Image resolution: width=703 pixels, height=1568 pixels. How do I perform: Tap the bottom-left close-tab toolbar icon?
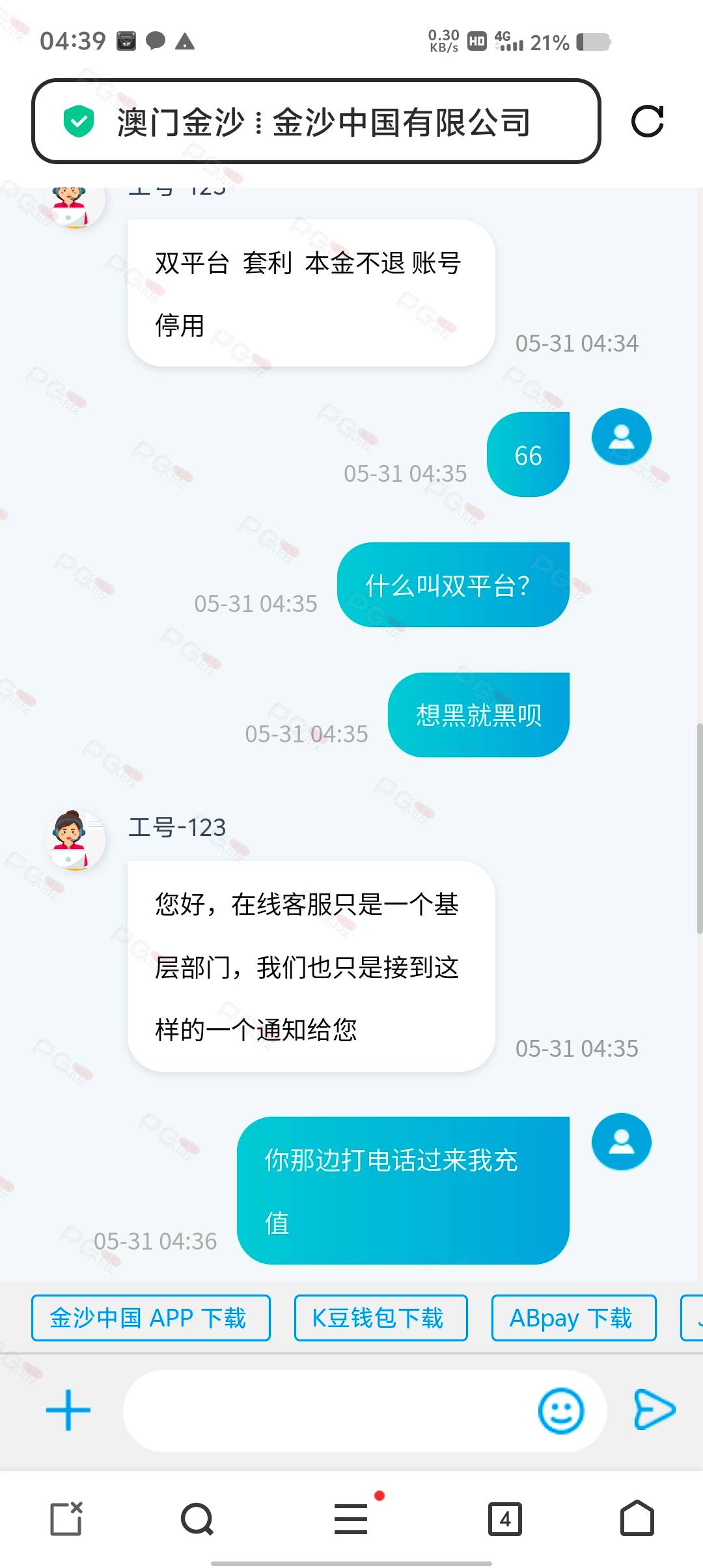coord(67,1519)
